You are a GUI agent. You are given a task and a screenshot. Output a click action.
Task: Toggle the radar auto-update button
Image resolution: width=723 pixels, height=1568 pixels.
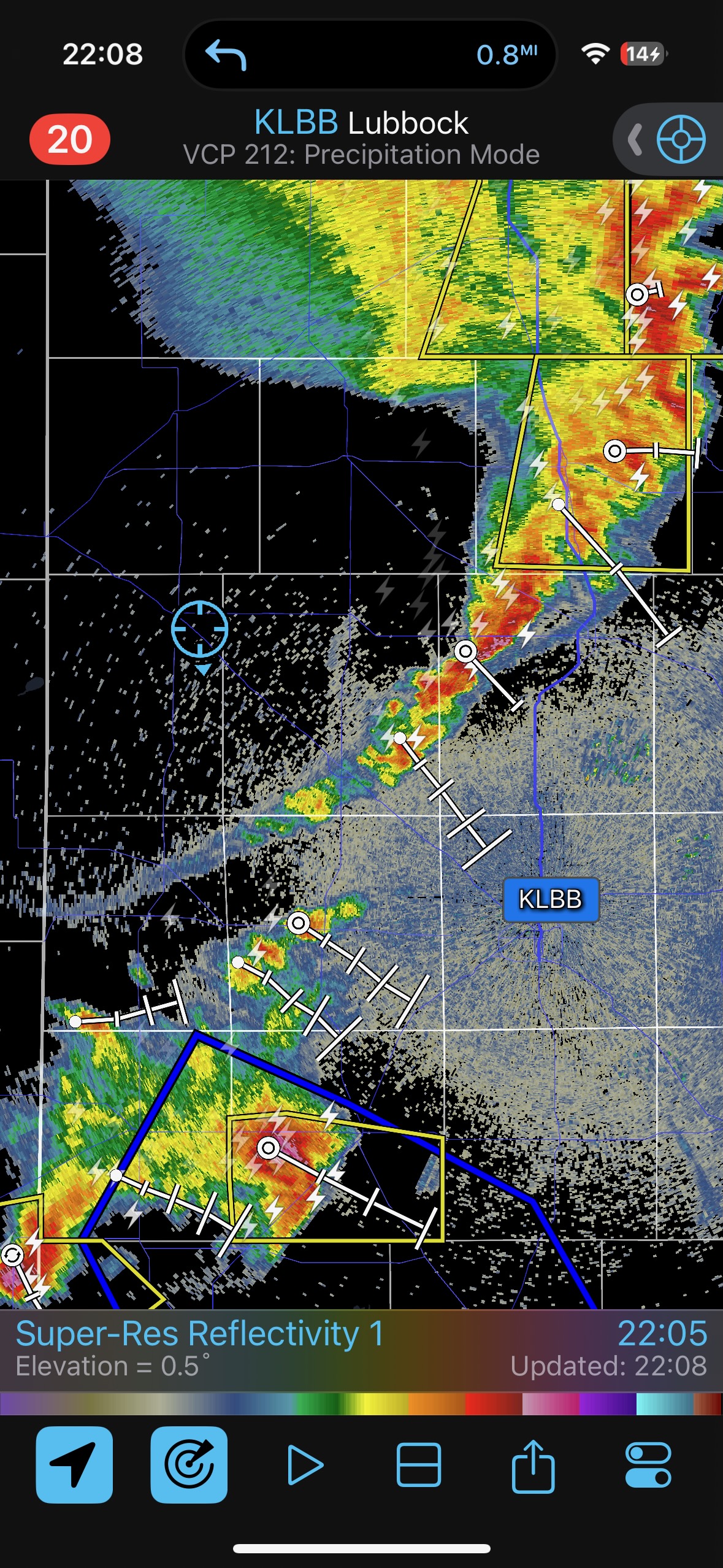coord(189,1465)
